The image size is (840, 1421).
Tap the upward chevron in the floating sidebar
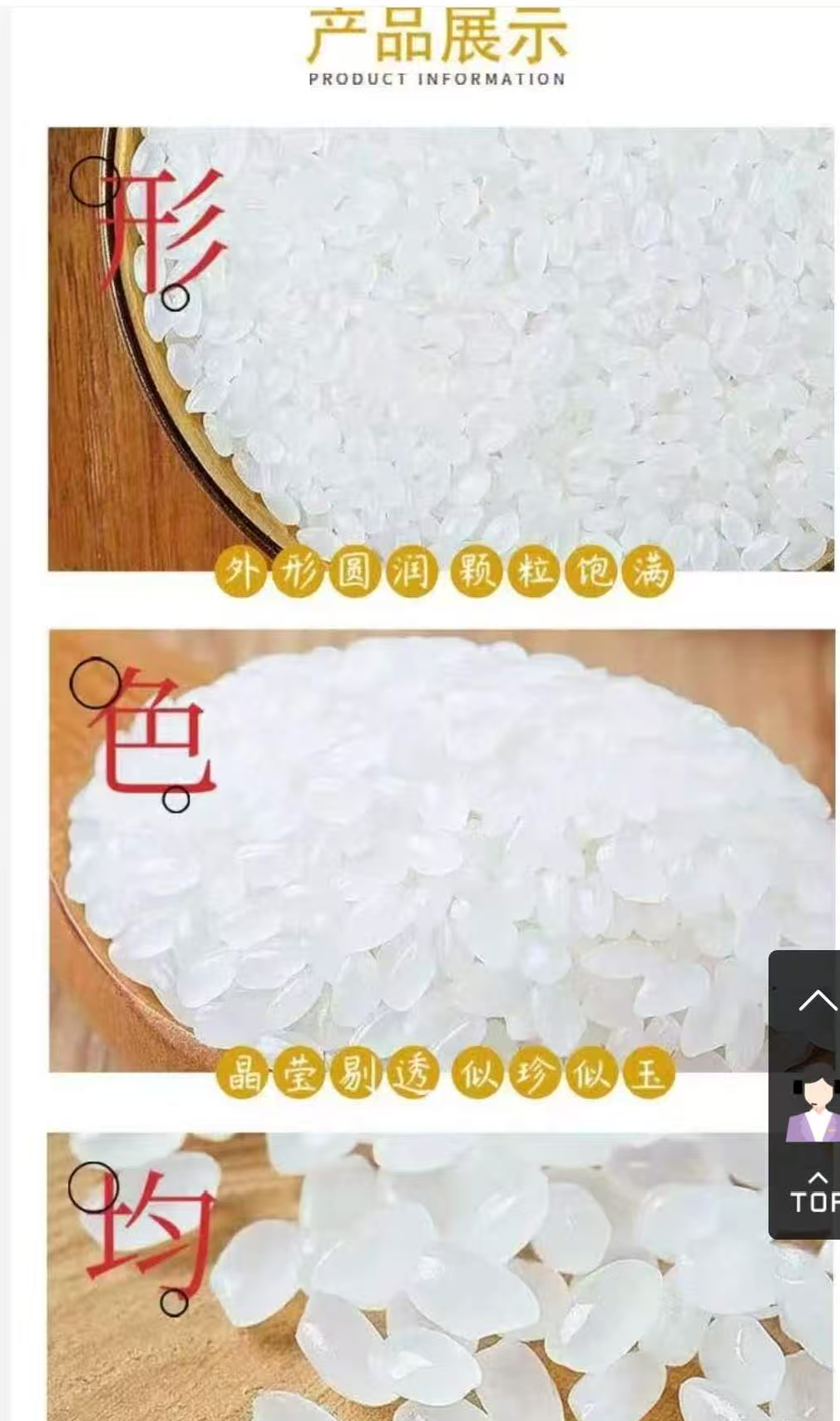point(817,999)
